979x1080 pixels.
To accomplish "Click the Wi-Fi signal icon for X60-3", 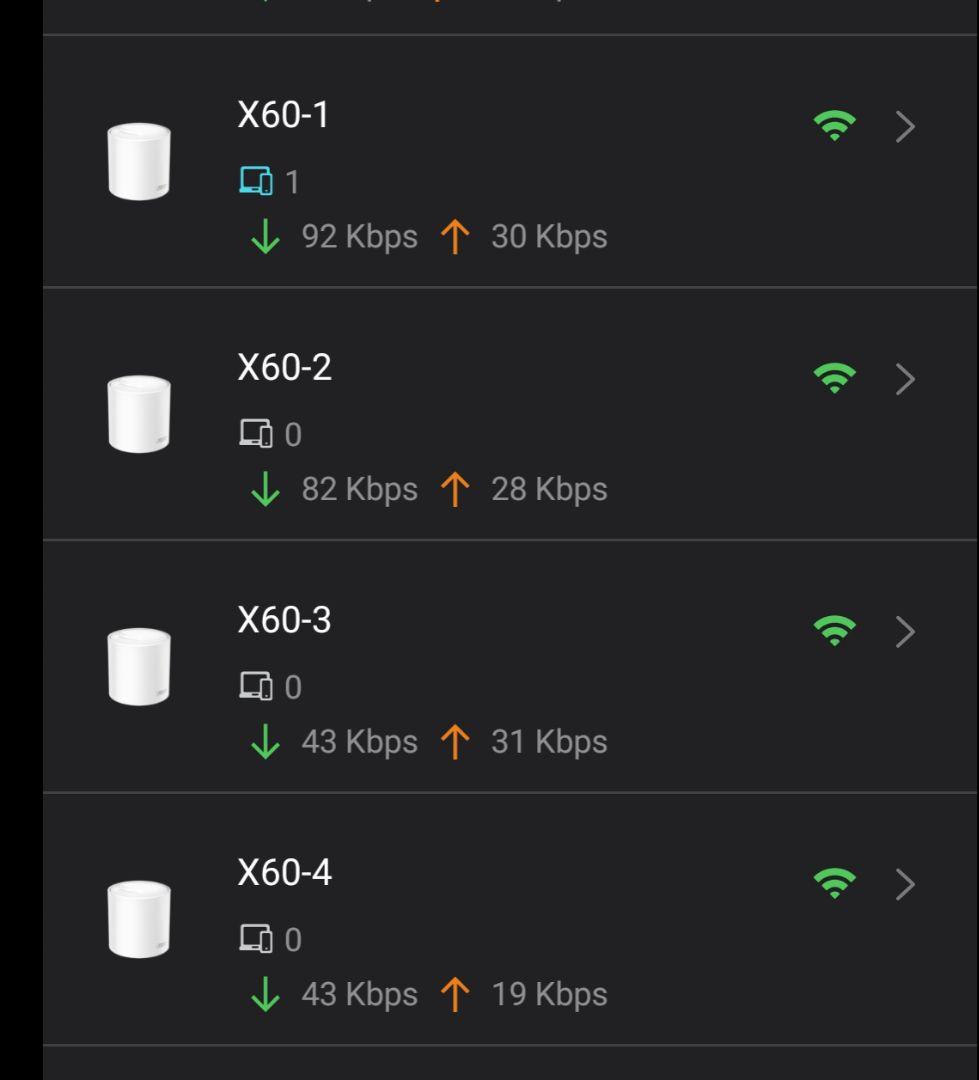I will (833, 629).
